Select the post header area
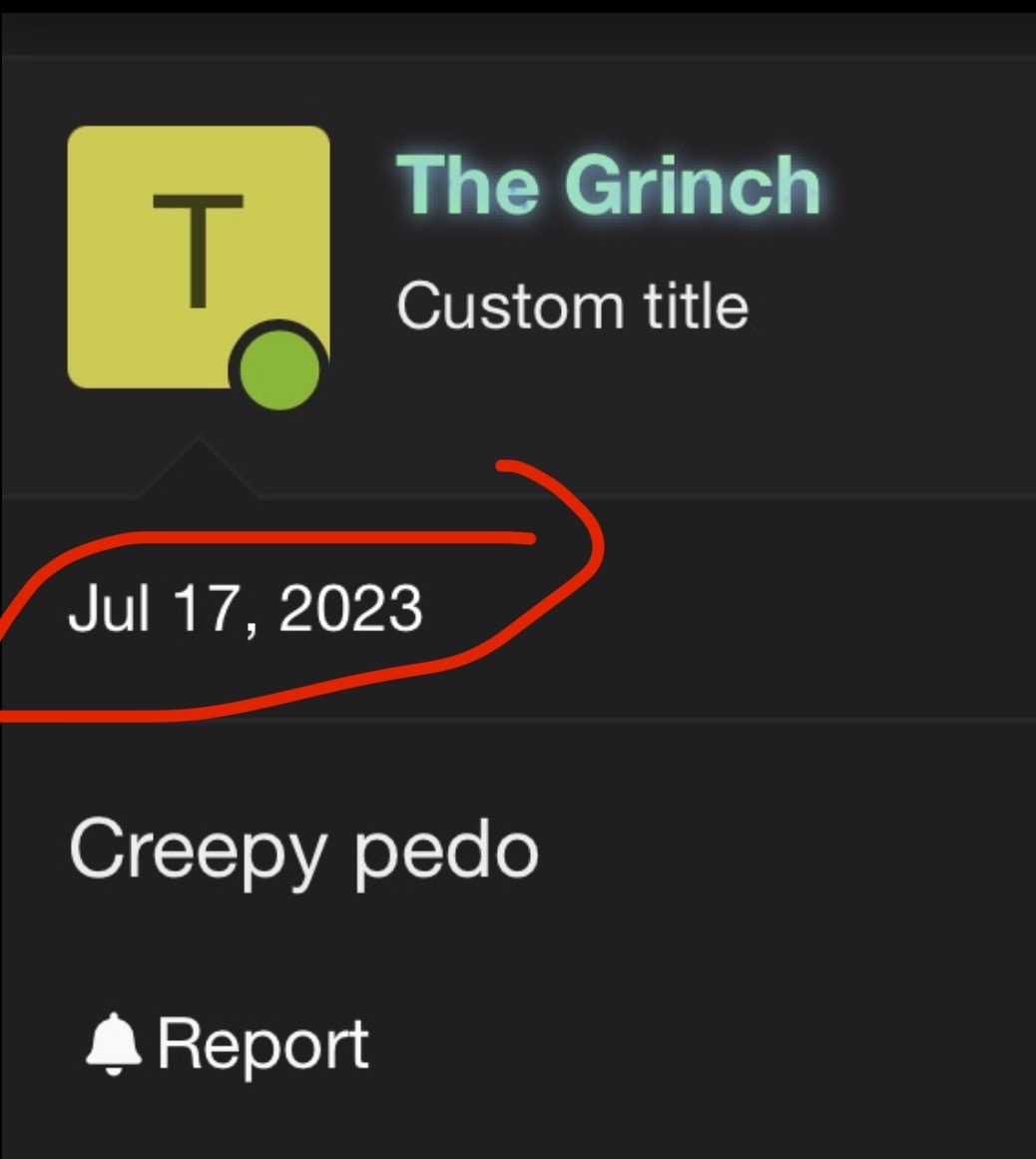1036x1159 pixels. click(499, 250)
